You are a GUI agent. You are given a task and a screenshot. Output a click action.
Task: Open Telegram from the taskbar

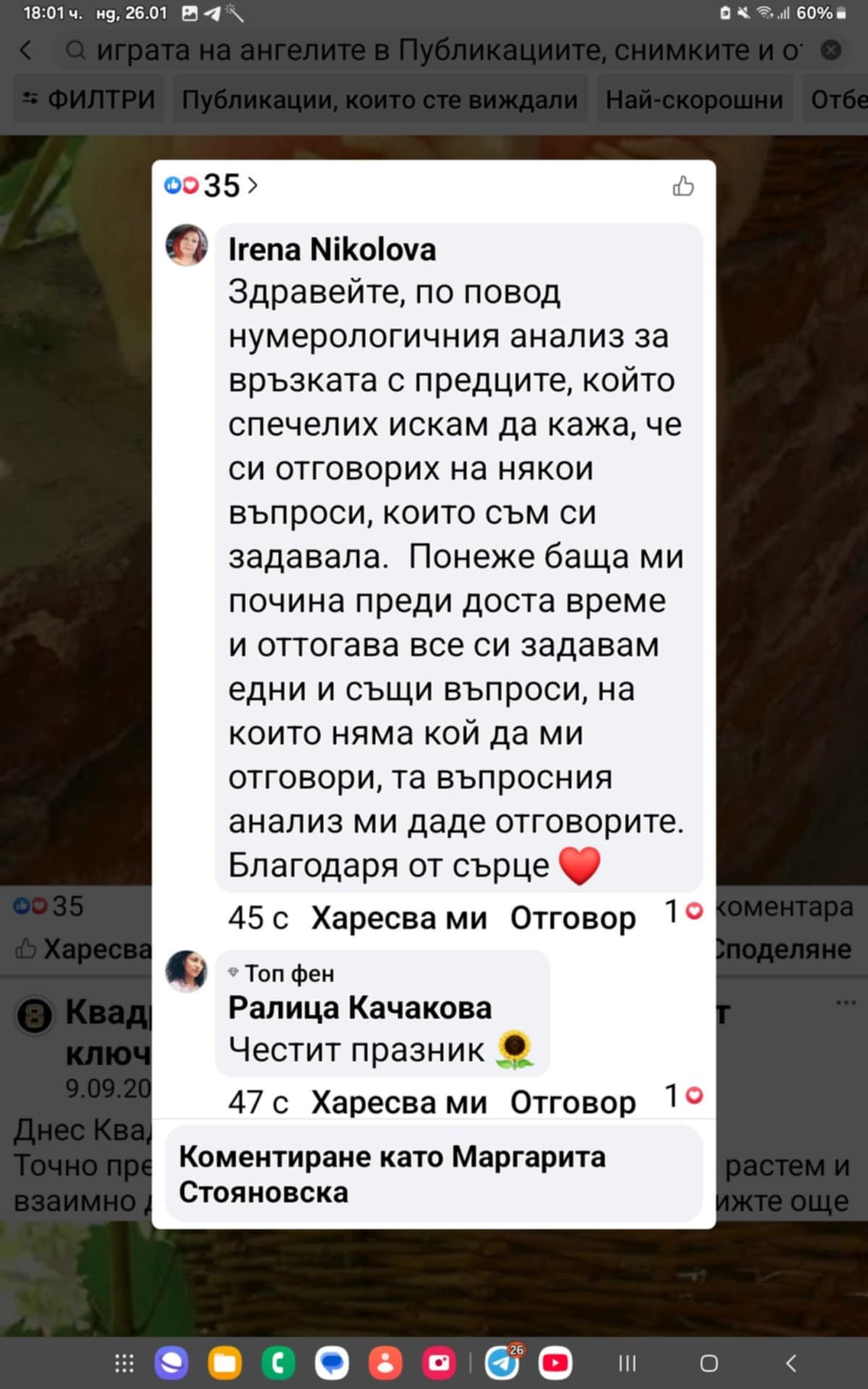tap(503, 1363)
